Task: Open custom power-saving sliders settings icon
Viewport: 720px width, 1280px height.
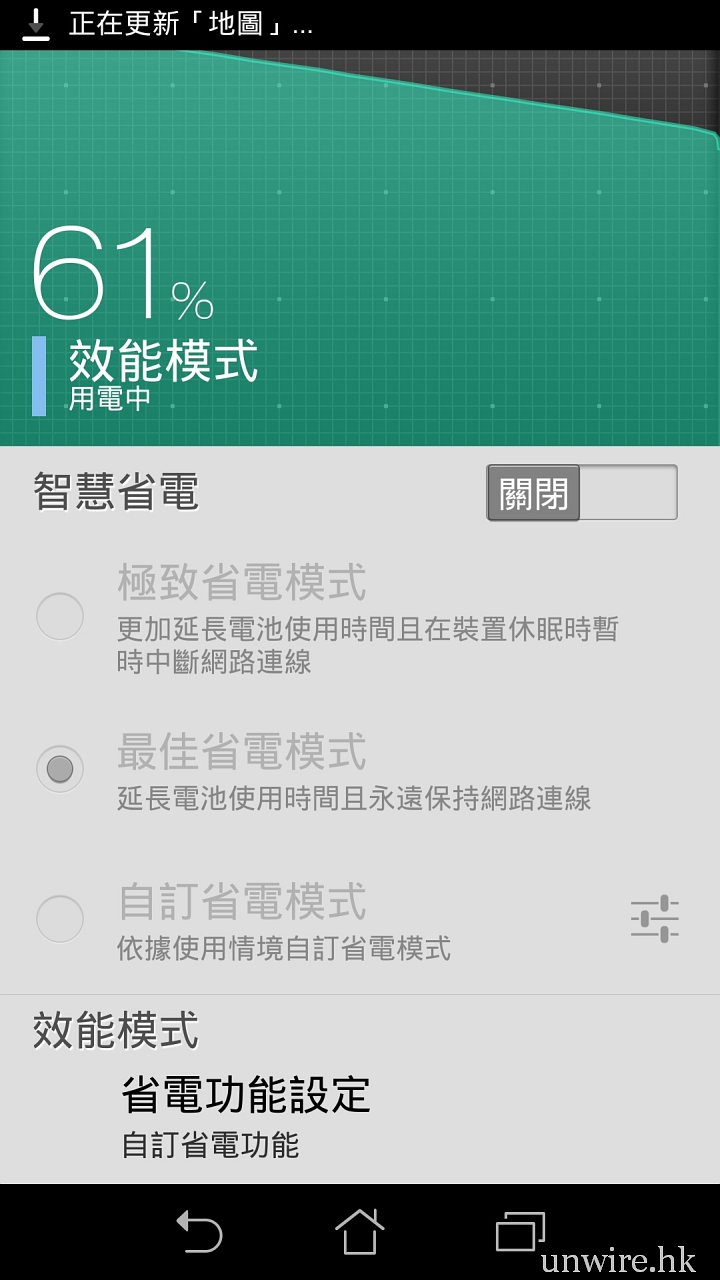Action: click(654, 918)
